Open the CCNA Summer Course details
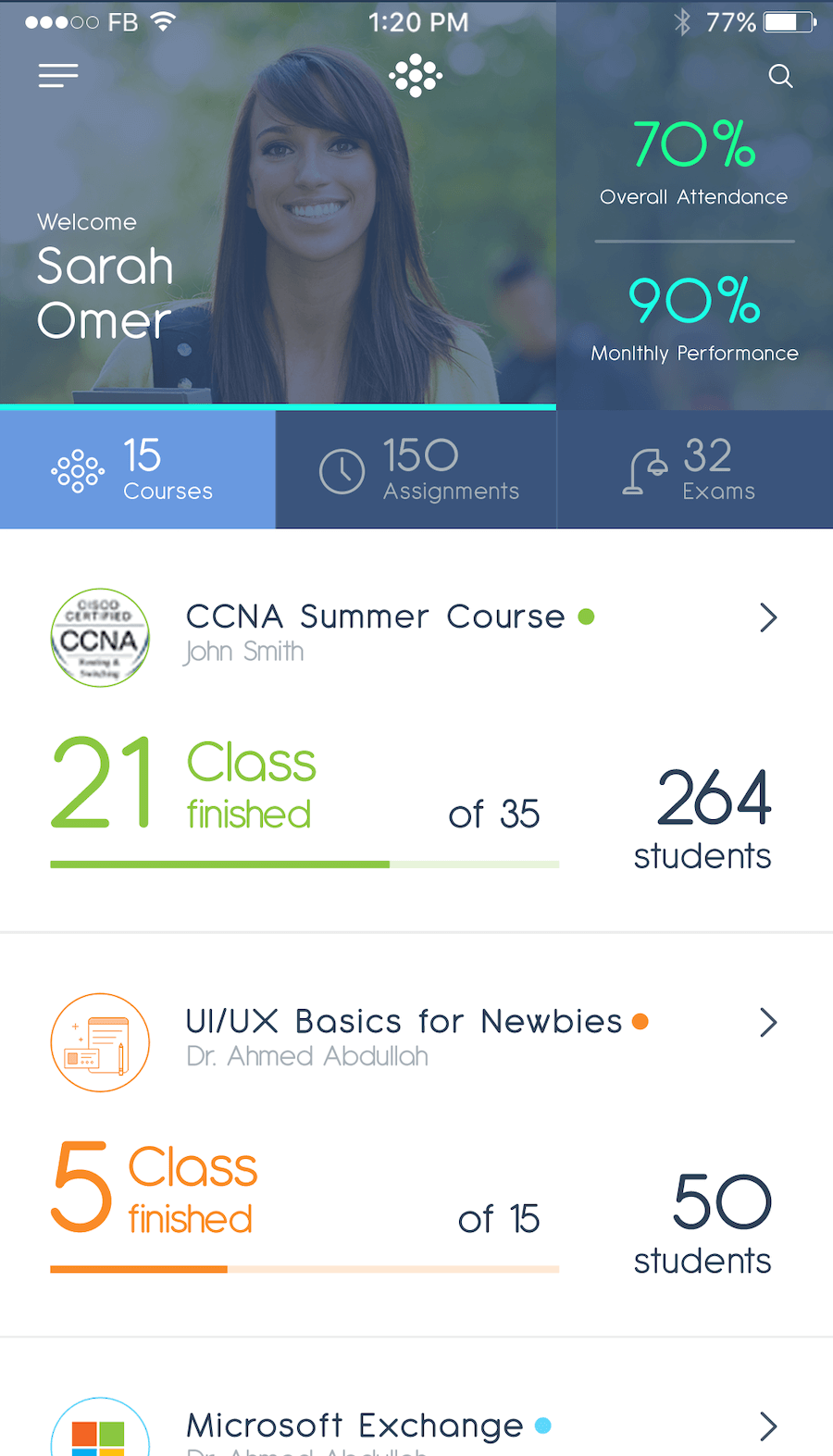Screen dimensions: 833x1456 point(767,617)
